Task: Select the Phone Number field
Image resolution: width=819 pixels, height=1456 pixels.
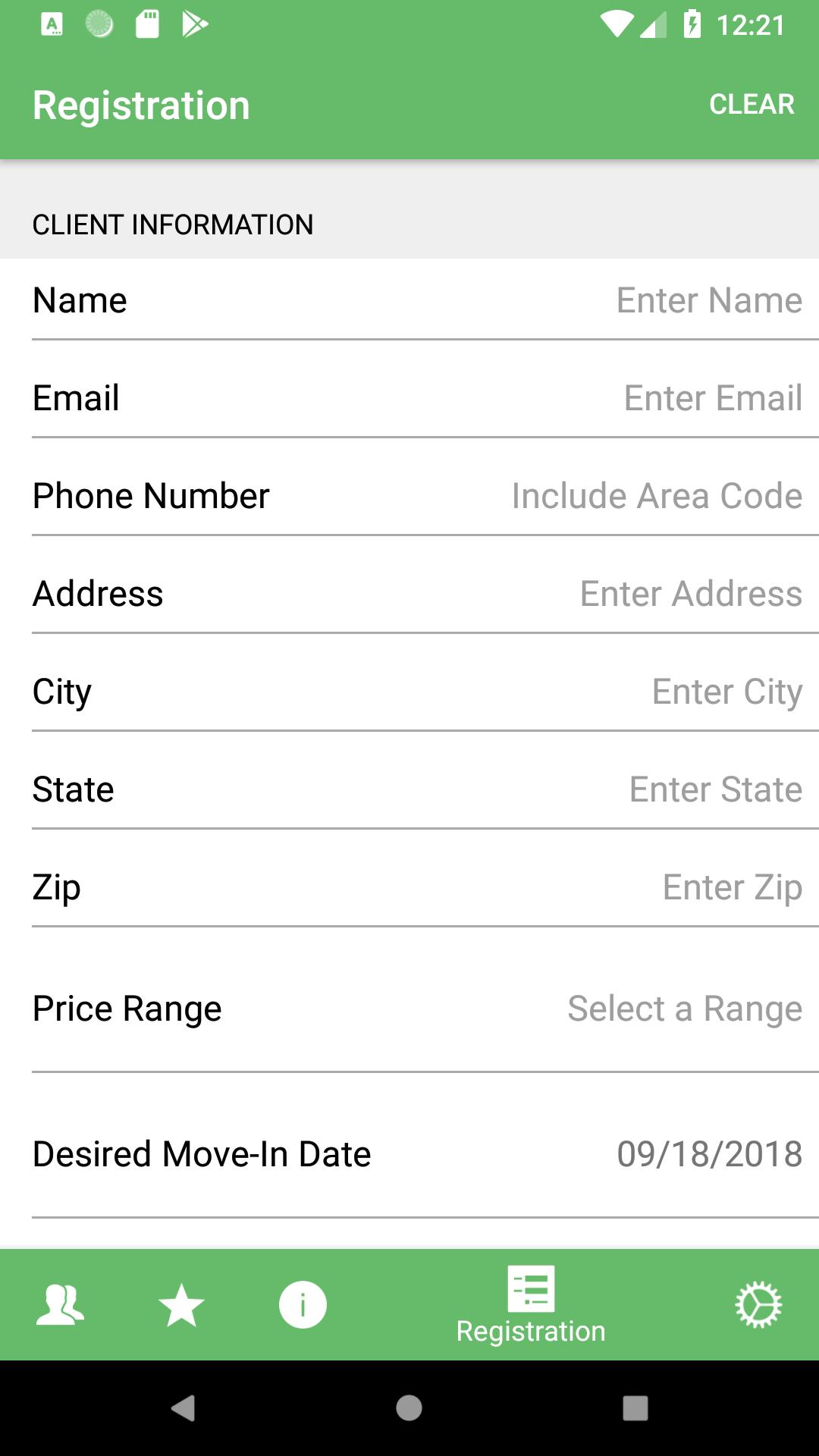Action: point(656,496)
